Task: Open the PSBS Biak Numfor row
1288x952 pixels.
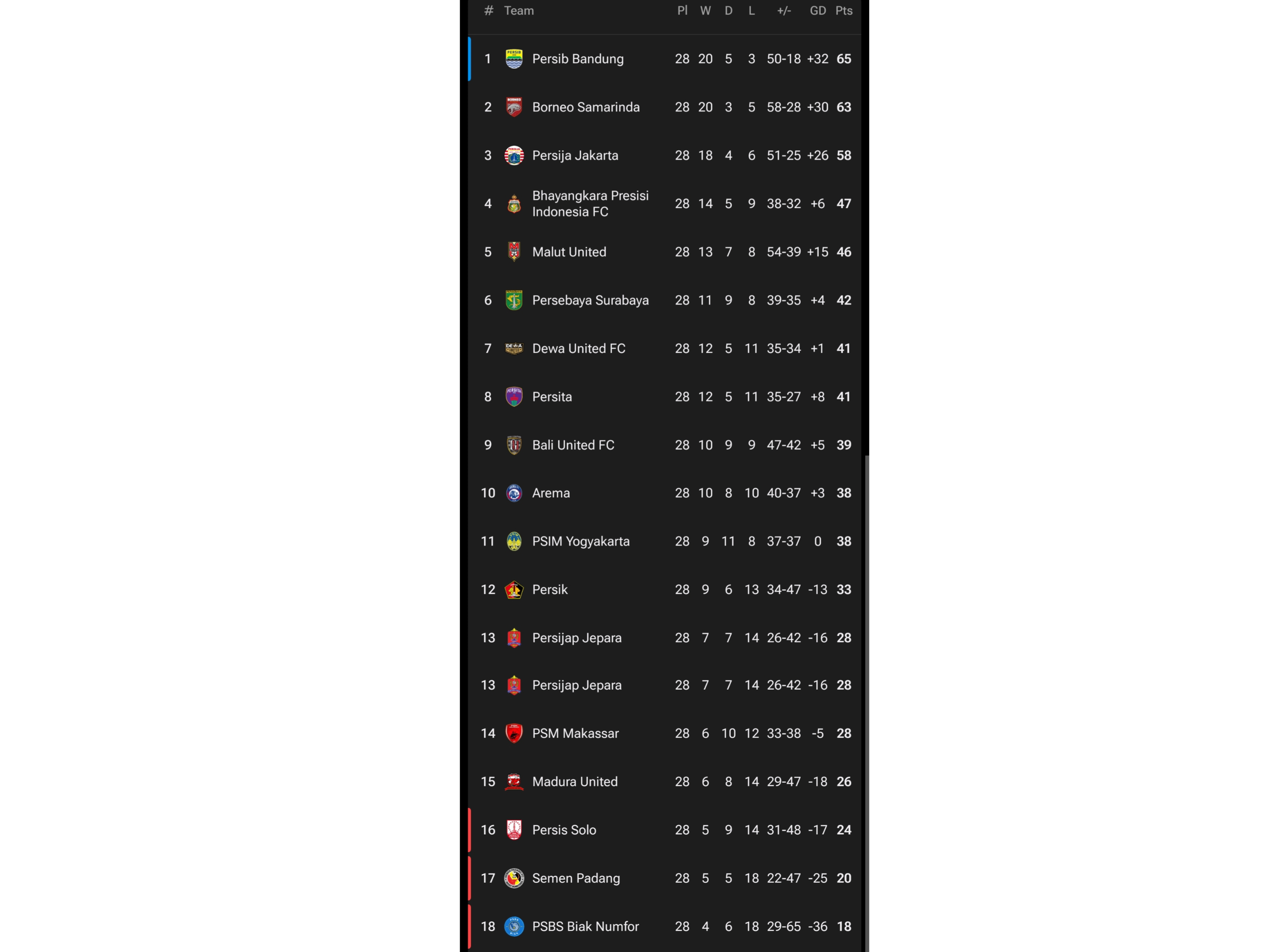Action: click(x=585, y=926)
